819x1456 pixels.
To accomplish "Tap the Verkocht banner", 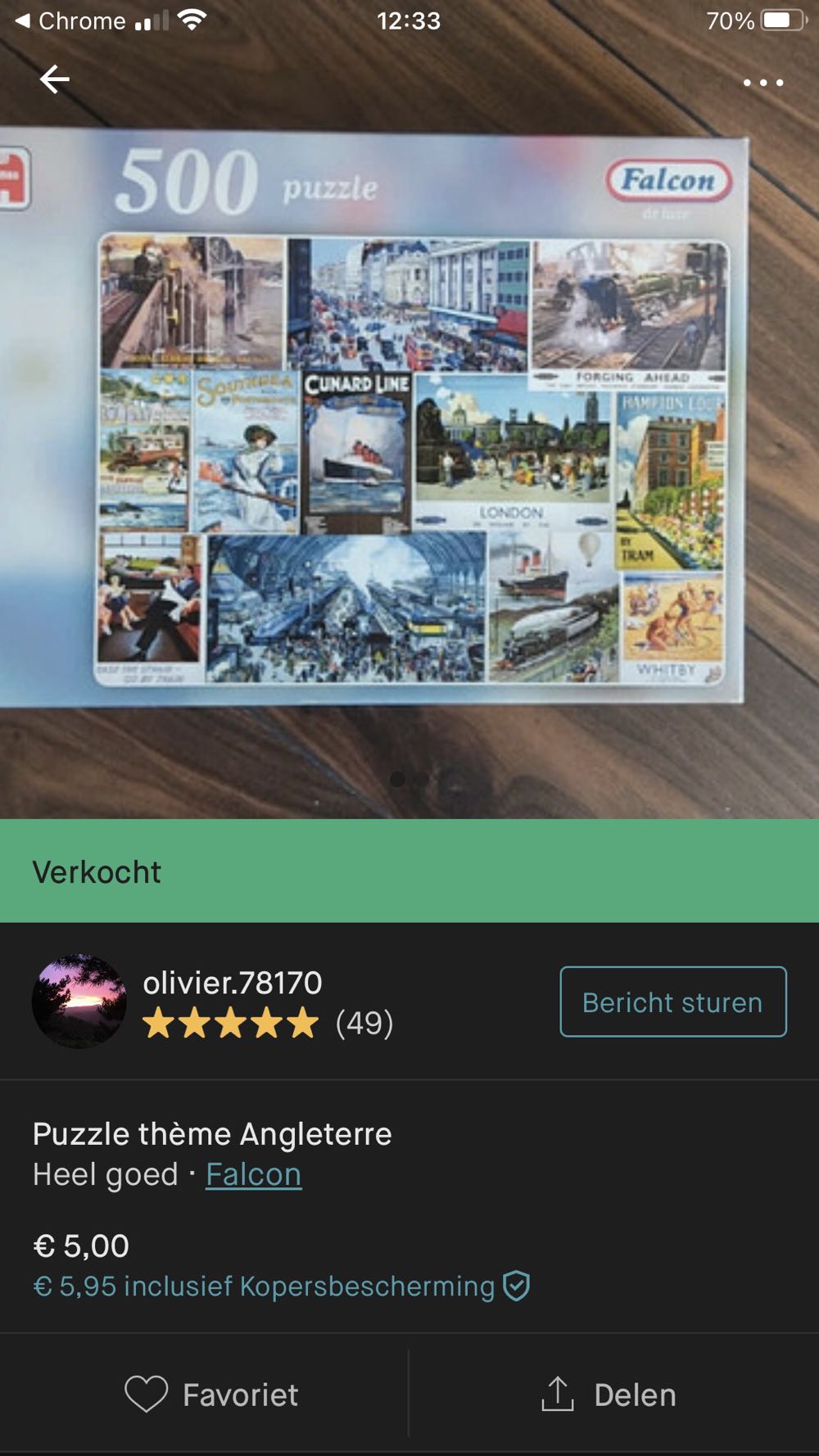I will [x=409, y=872].
